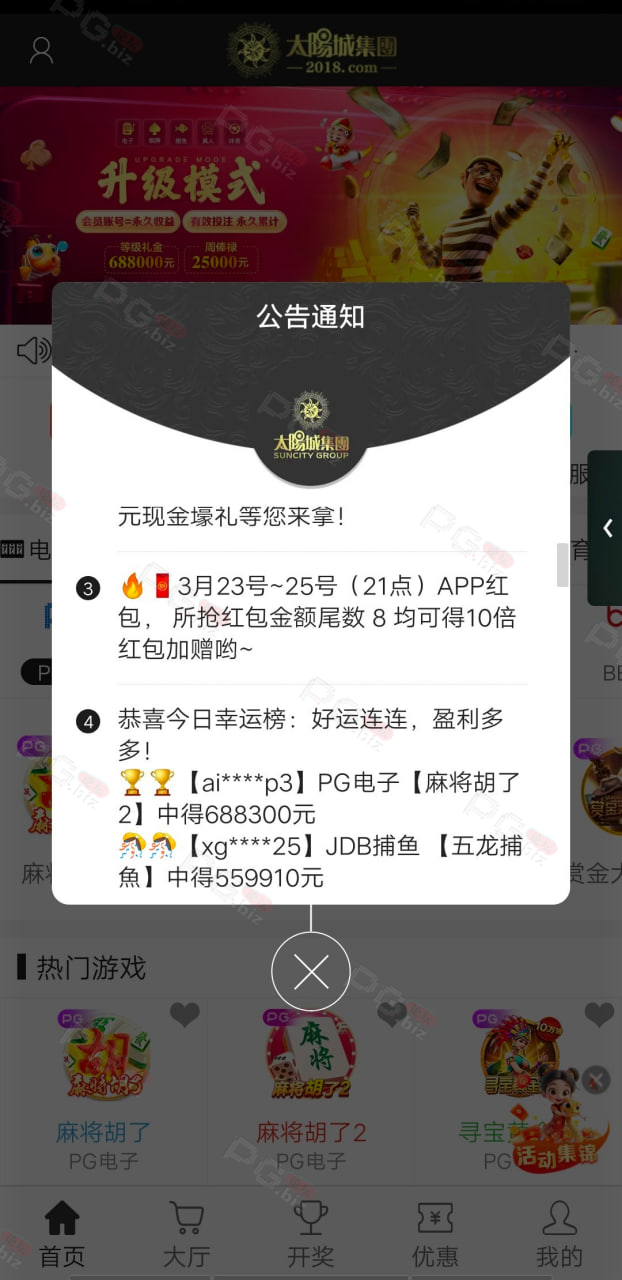The width and height of the screenshot is (622, 1280).
Task: Go to the 大厅 tab
Action: pyautogui.click(x=186, y=1234)
